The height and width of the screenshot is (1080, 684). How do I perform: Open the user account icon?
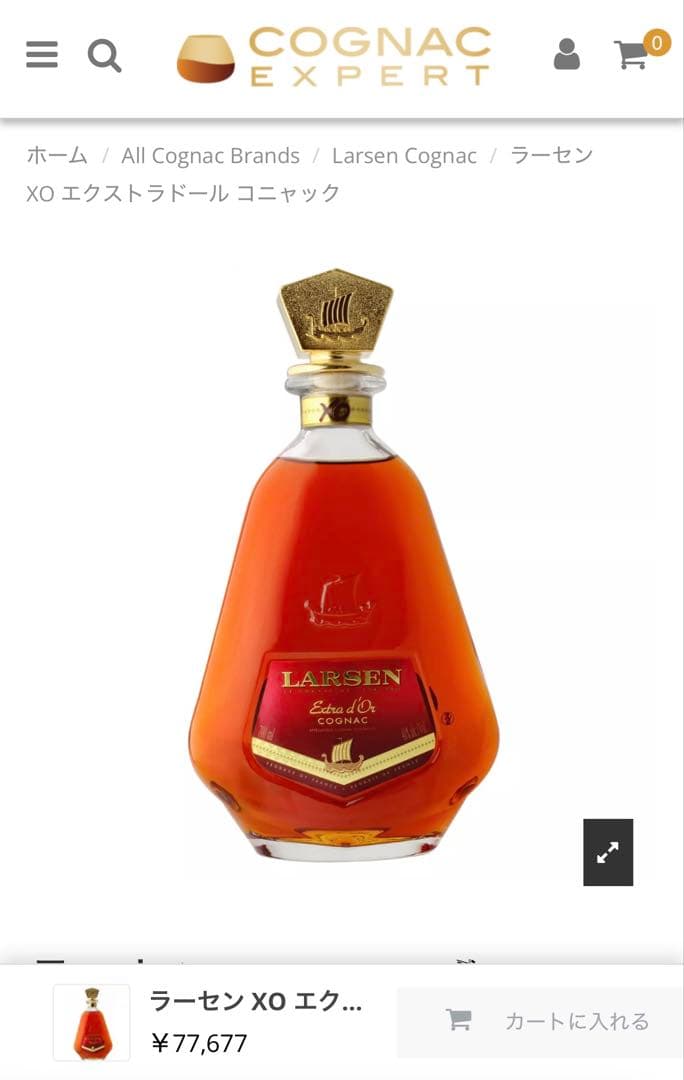(566, 54)
